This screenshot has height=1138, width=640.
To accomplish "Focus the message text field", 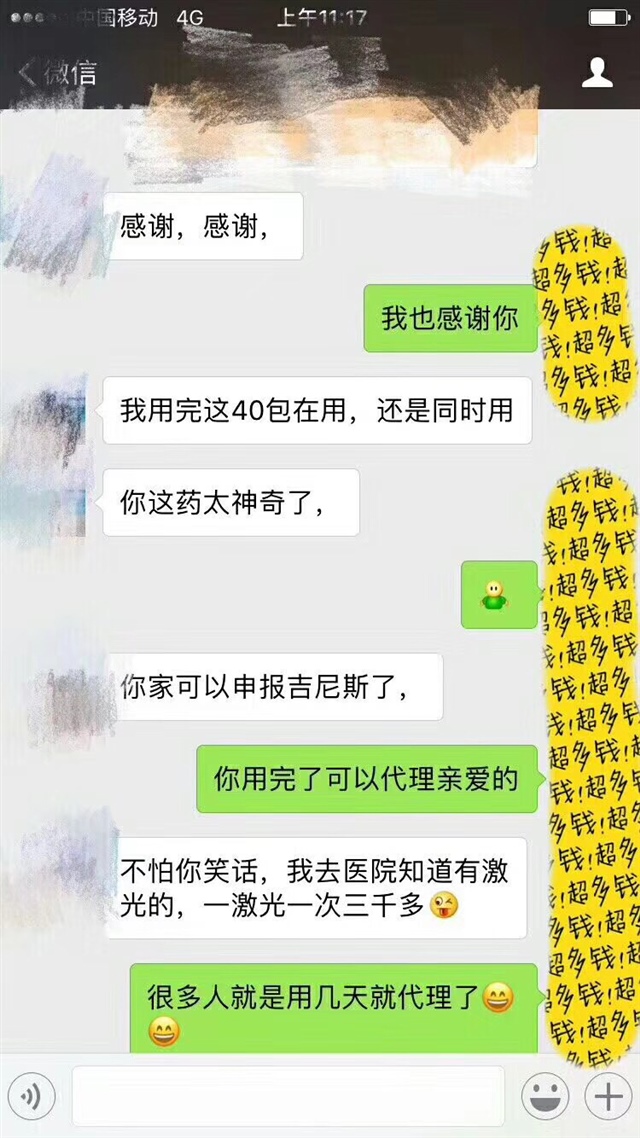I will click(x=288, y=1097).
